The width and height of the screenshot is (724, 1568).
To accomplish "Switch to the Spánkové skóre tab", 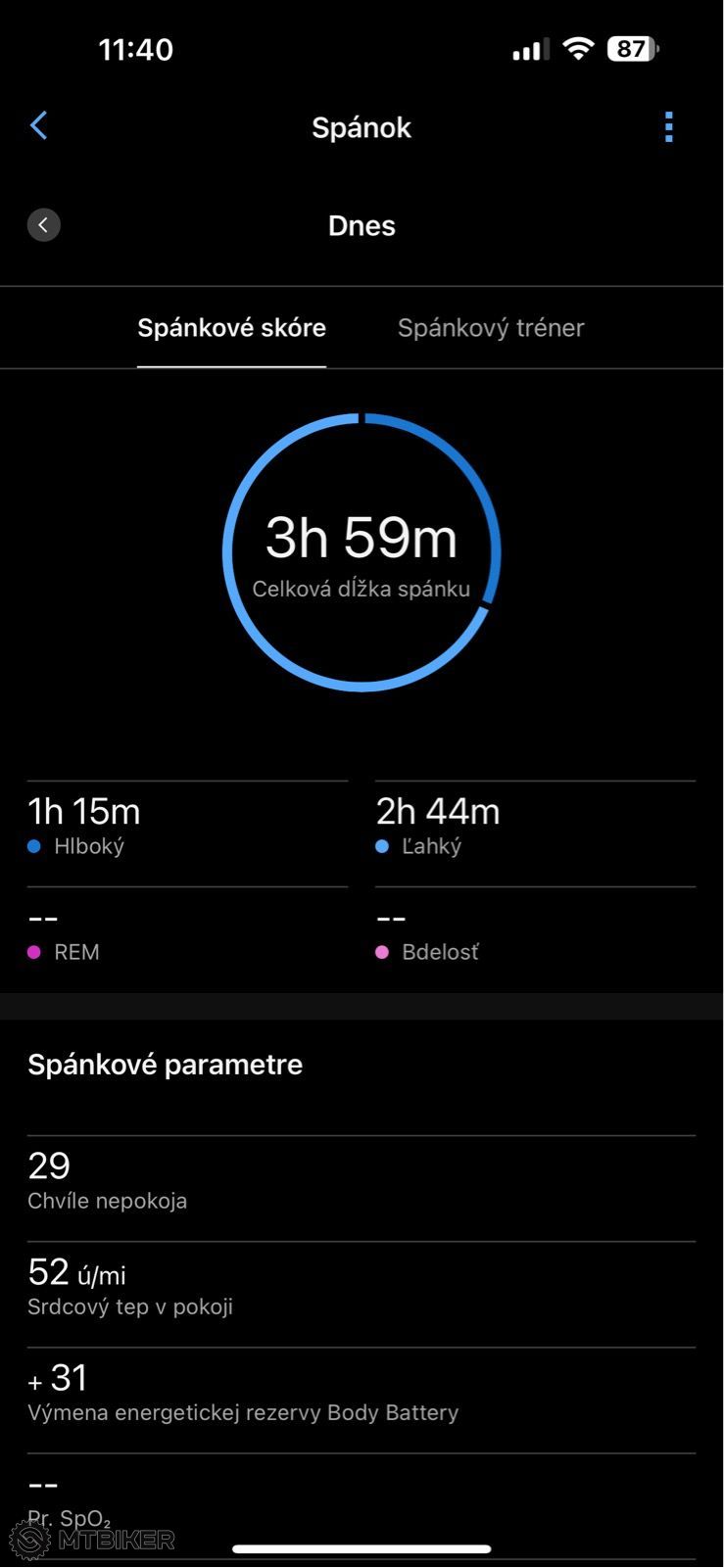I will [231, 328].
